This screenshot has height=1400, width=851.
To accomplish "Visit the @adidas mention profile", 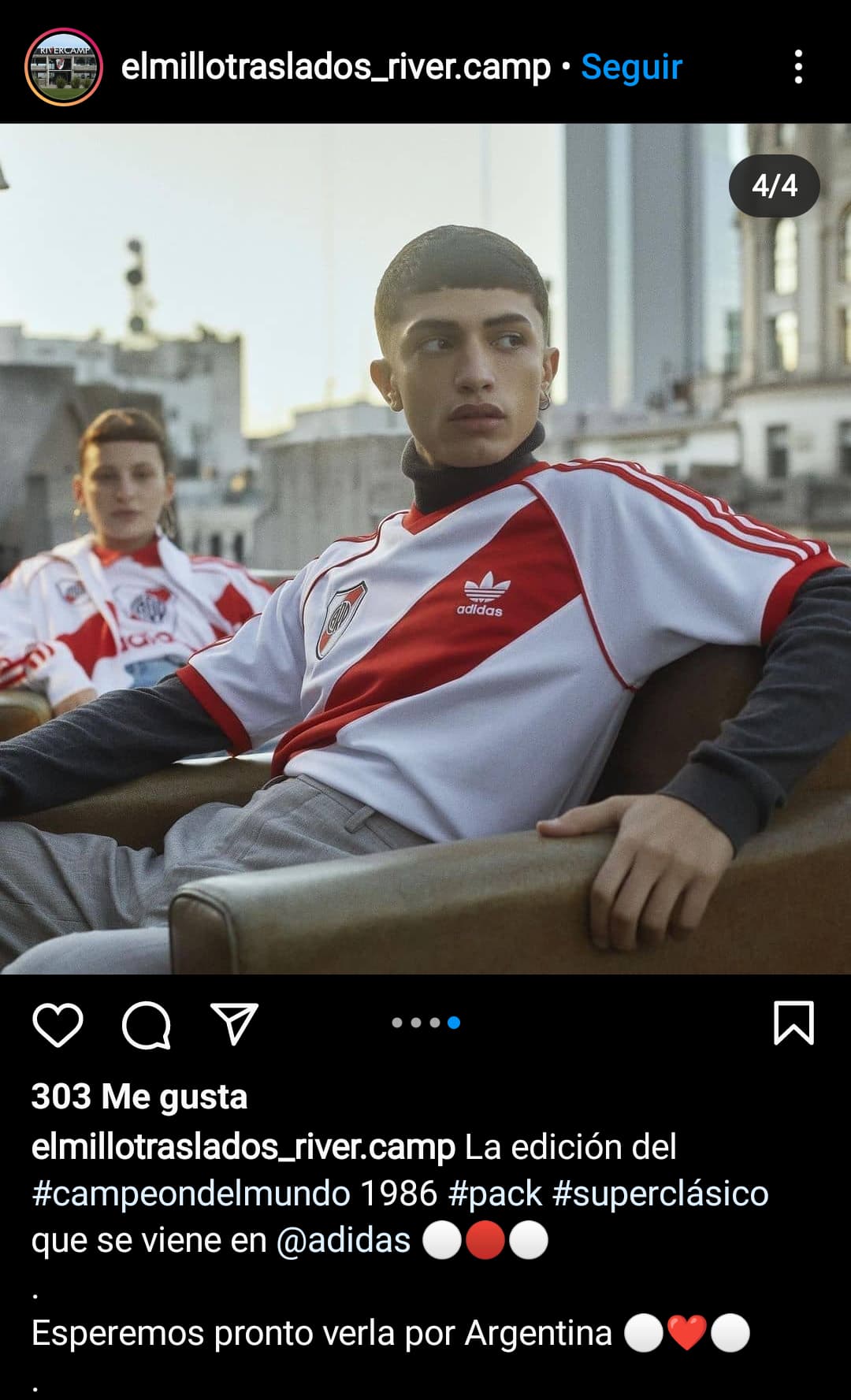I will click(343, 1240).
